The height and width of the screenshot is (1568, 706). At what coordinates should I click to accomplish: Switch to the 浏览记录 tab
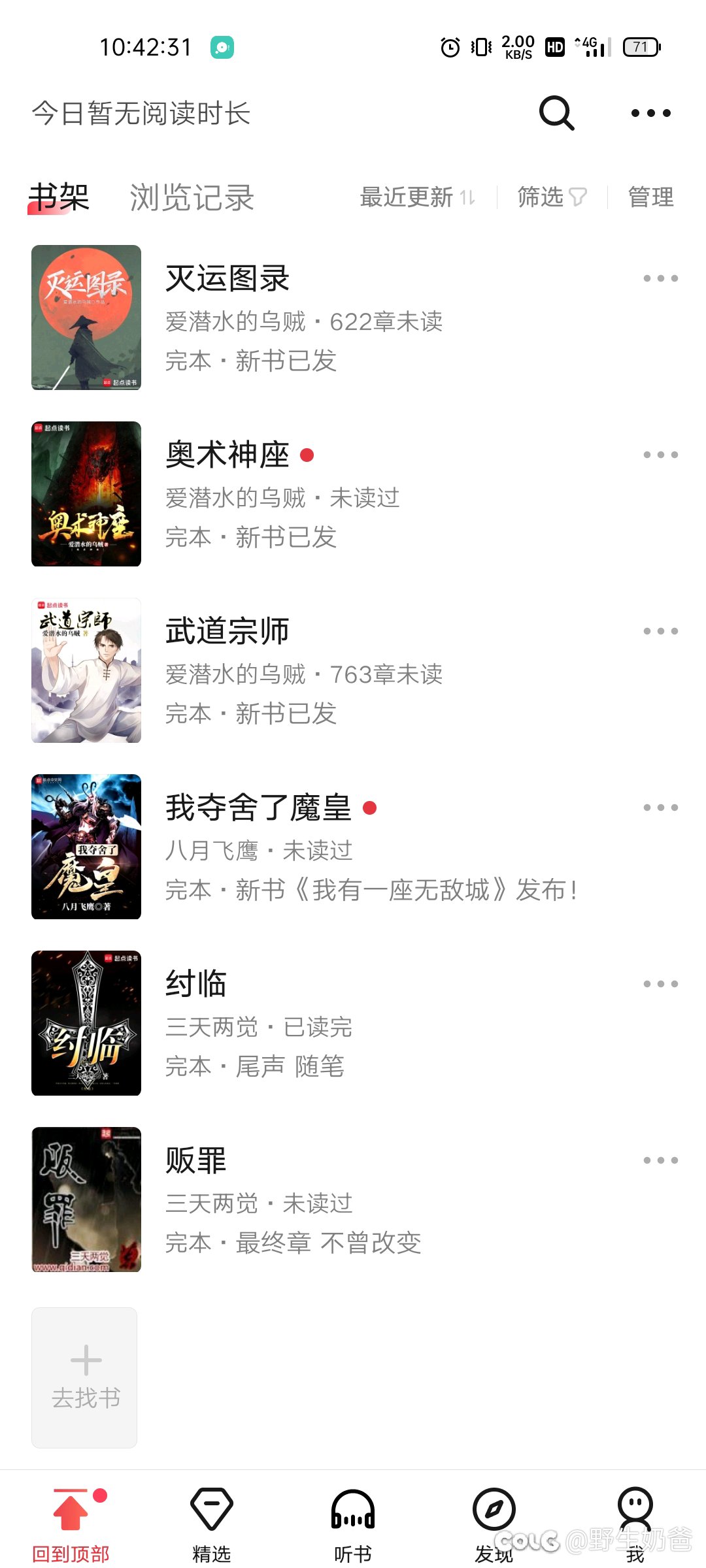192,197
